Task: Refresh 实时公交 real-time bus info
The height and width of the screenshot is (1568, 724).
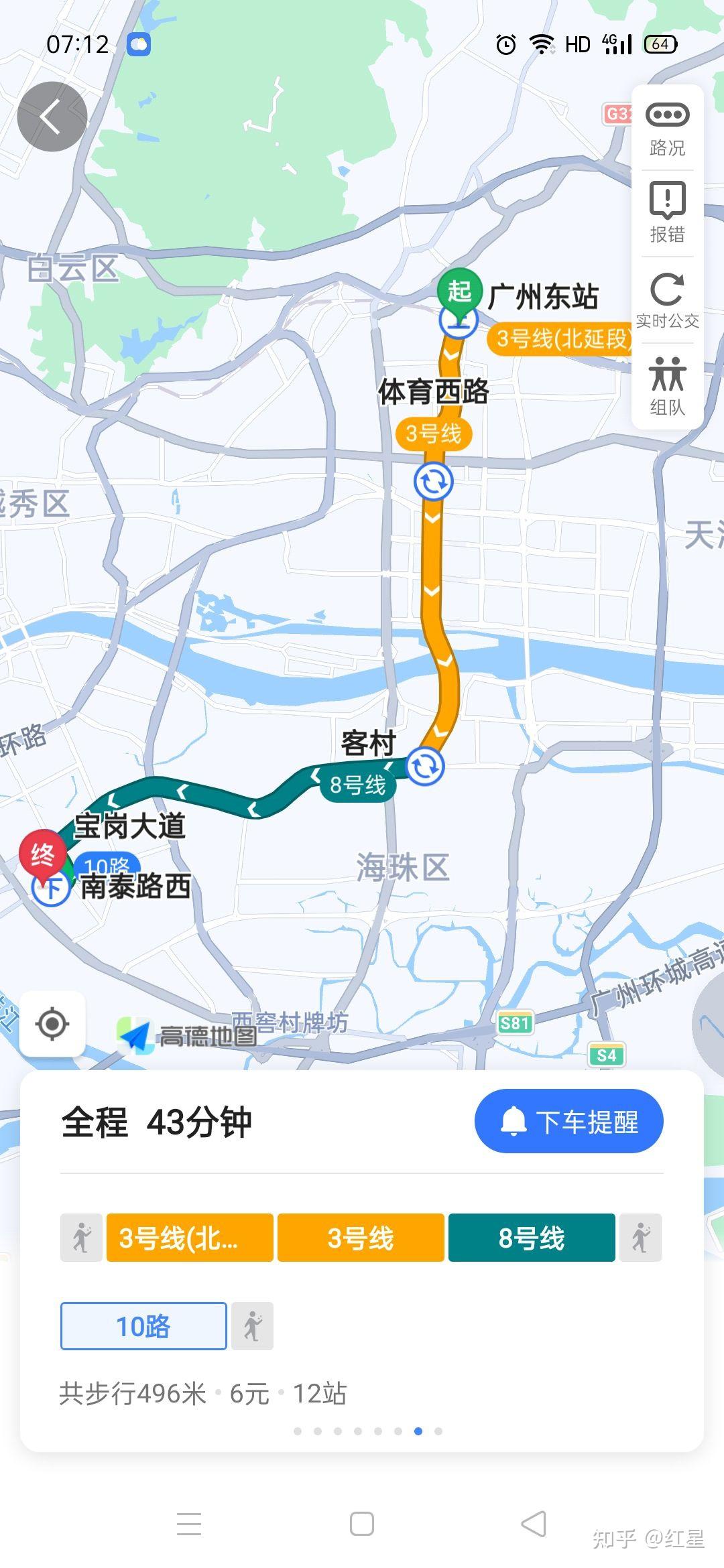Action: click(x=667, y=300)
